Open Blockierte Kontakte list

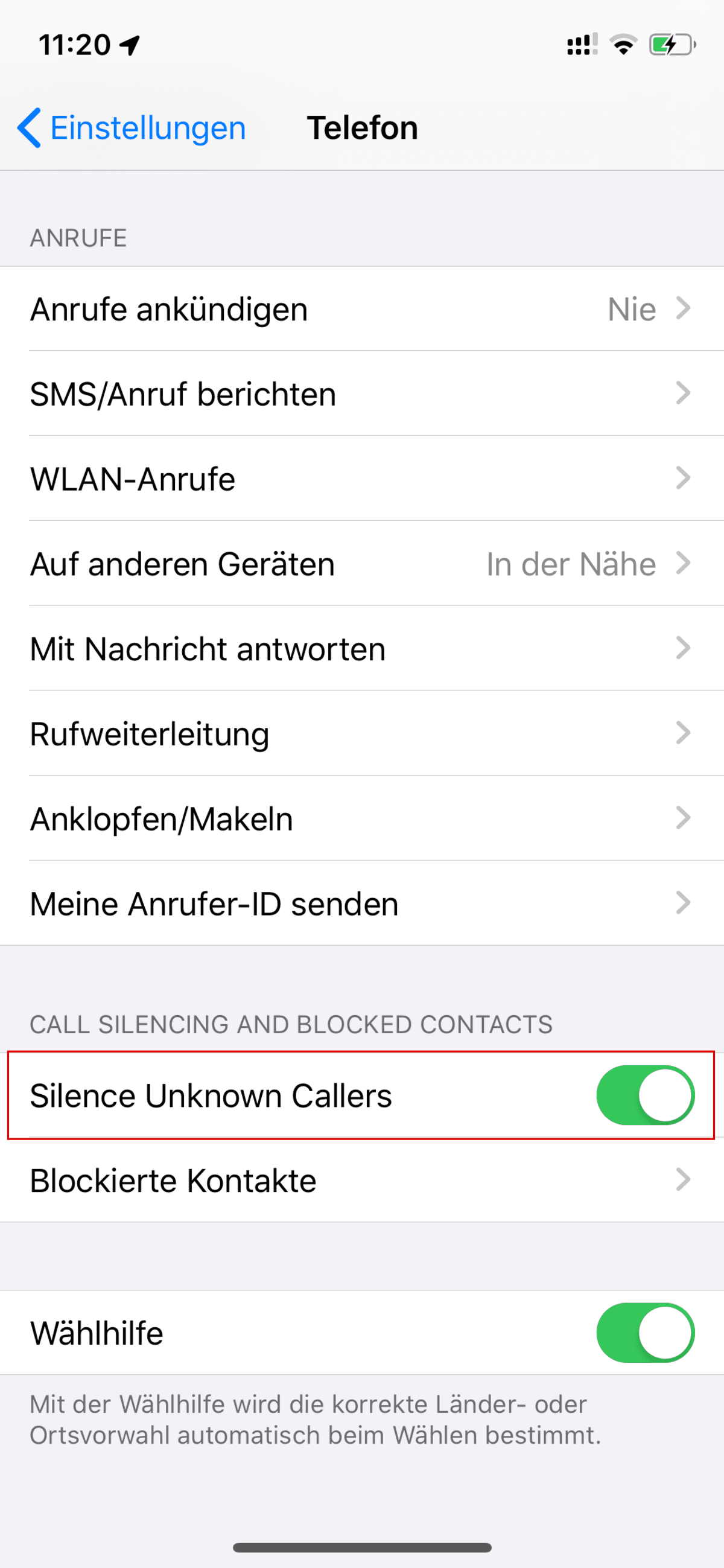click(362, 1181)
